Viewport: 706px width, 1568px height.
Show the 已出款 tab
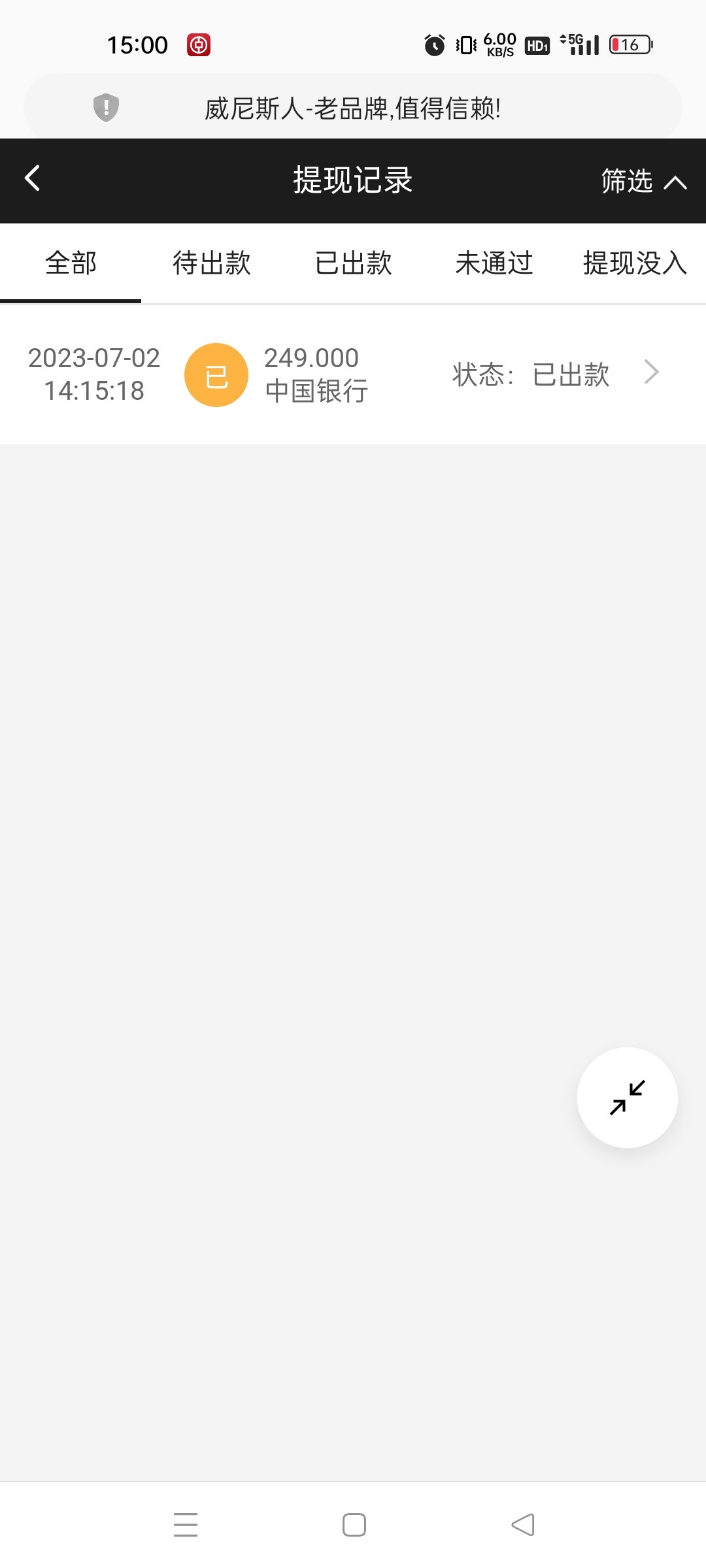353,263
